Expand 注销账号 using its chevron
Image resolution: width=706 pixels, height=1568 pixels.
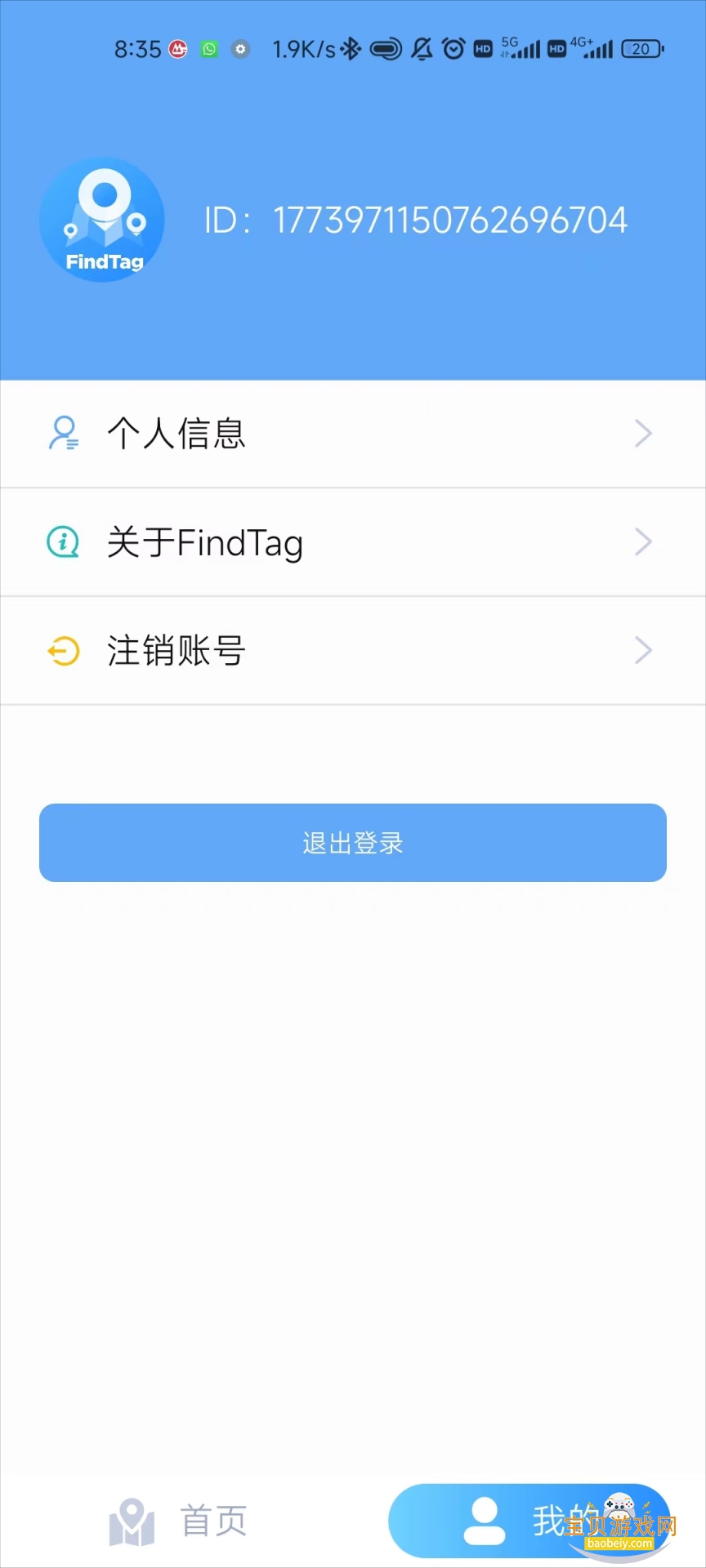[x=643, y=650]
